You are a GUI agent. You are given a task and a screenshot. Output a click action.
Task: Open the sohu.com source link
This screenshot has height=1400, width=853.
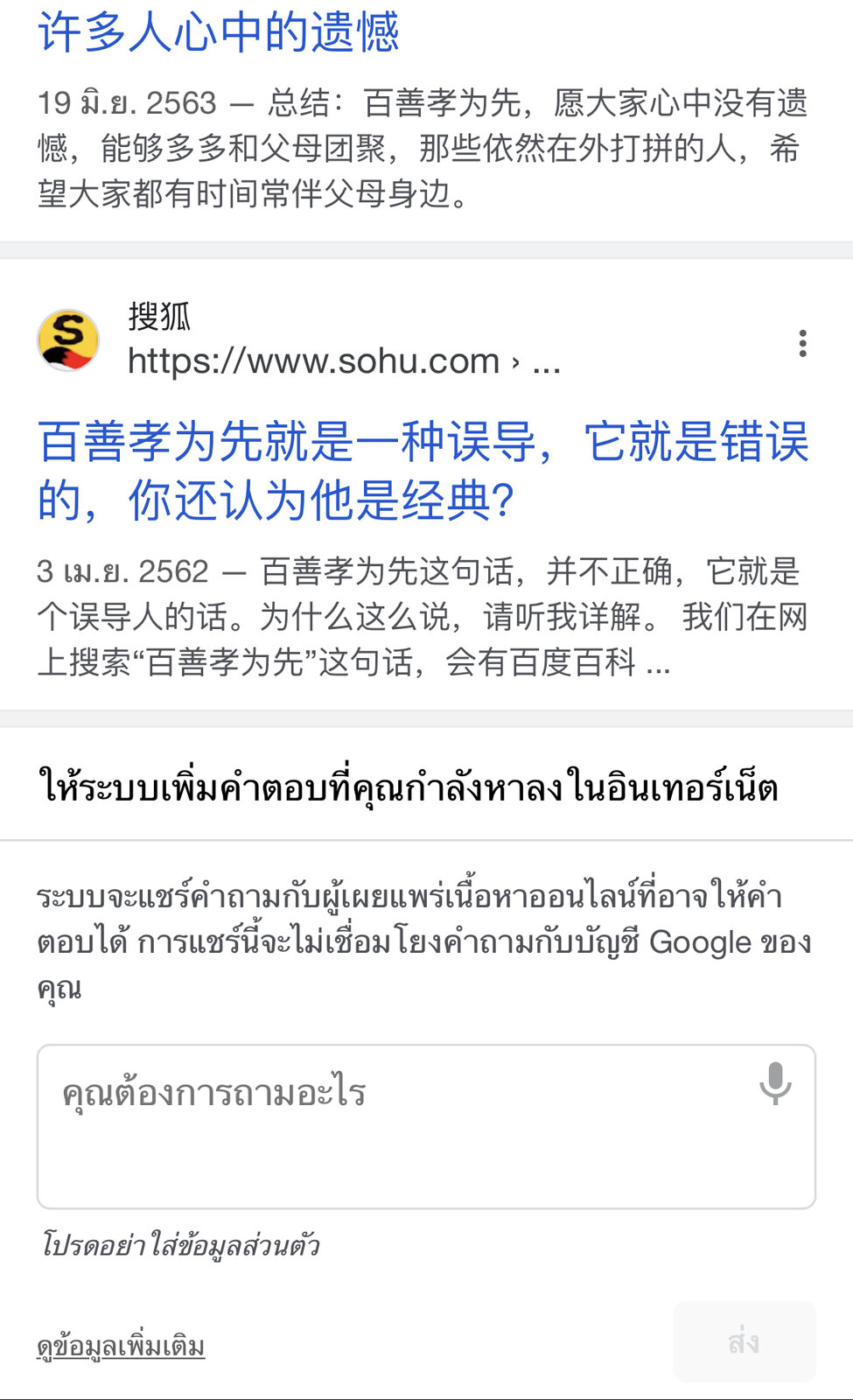pos(313,360)
